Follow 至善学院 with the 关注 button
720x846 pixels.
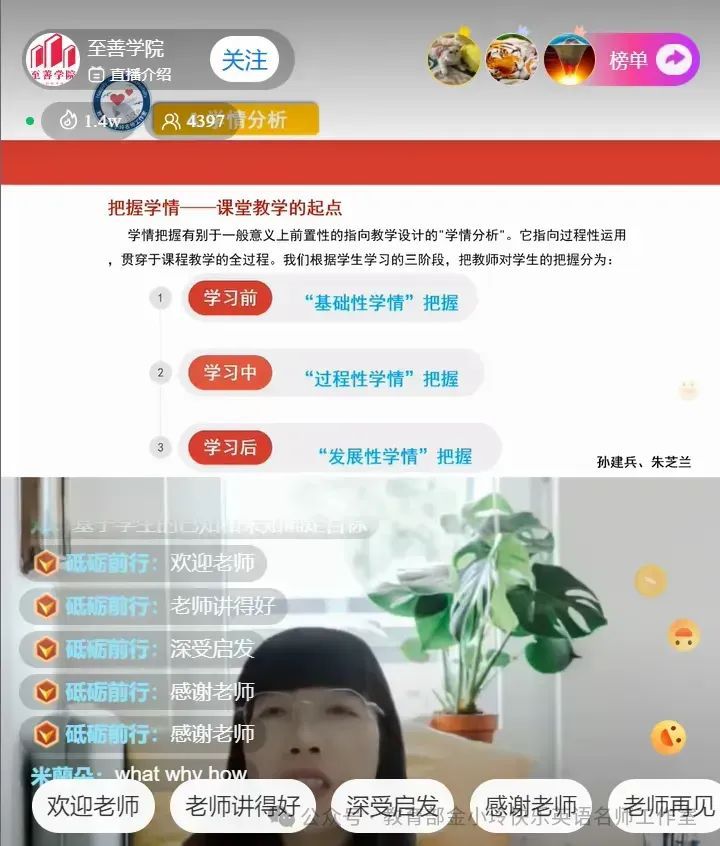(x=244, y=60)
